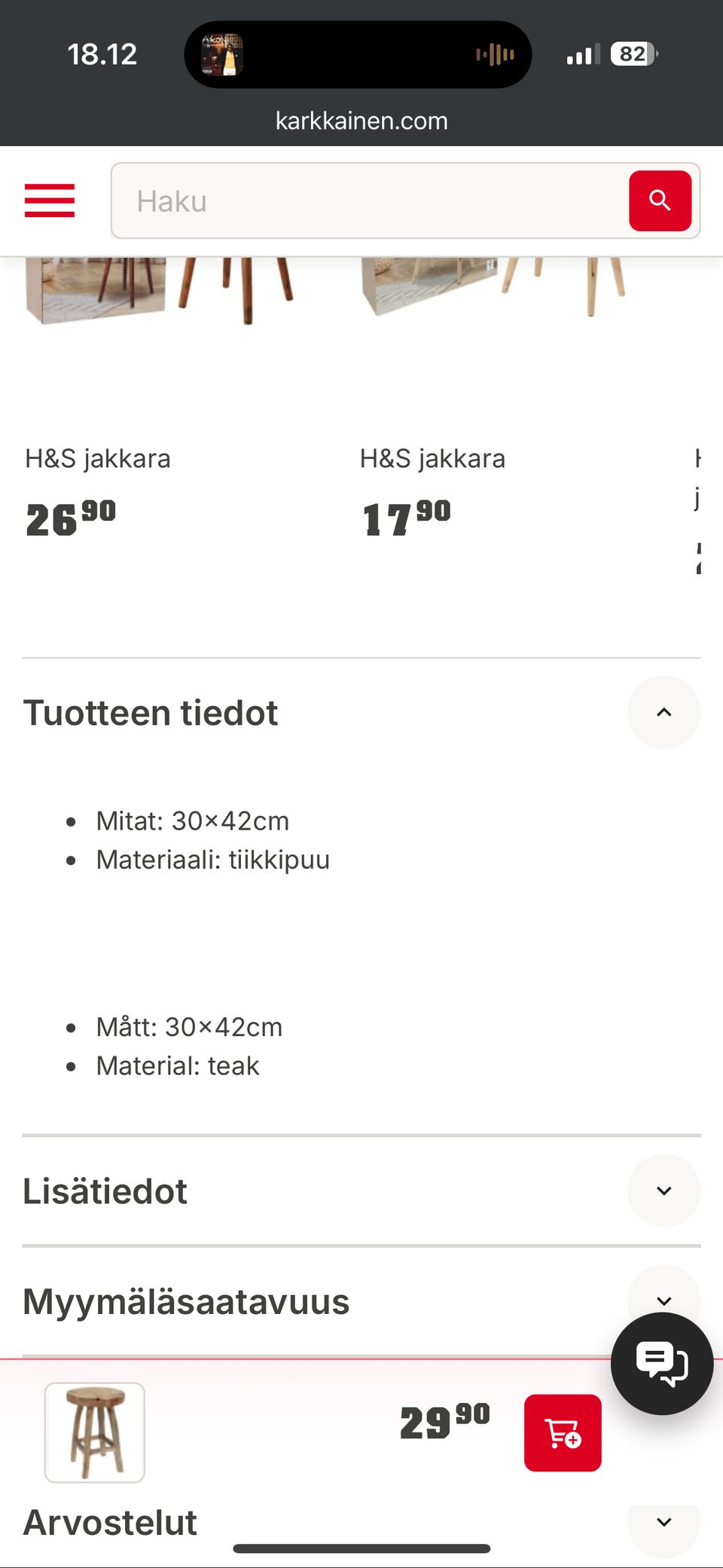Collapse the Tuotteen tiedot section
Image resolution: width=723 pixels, height=1568 pixels.
tap(664, 712)
